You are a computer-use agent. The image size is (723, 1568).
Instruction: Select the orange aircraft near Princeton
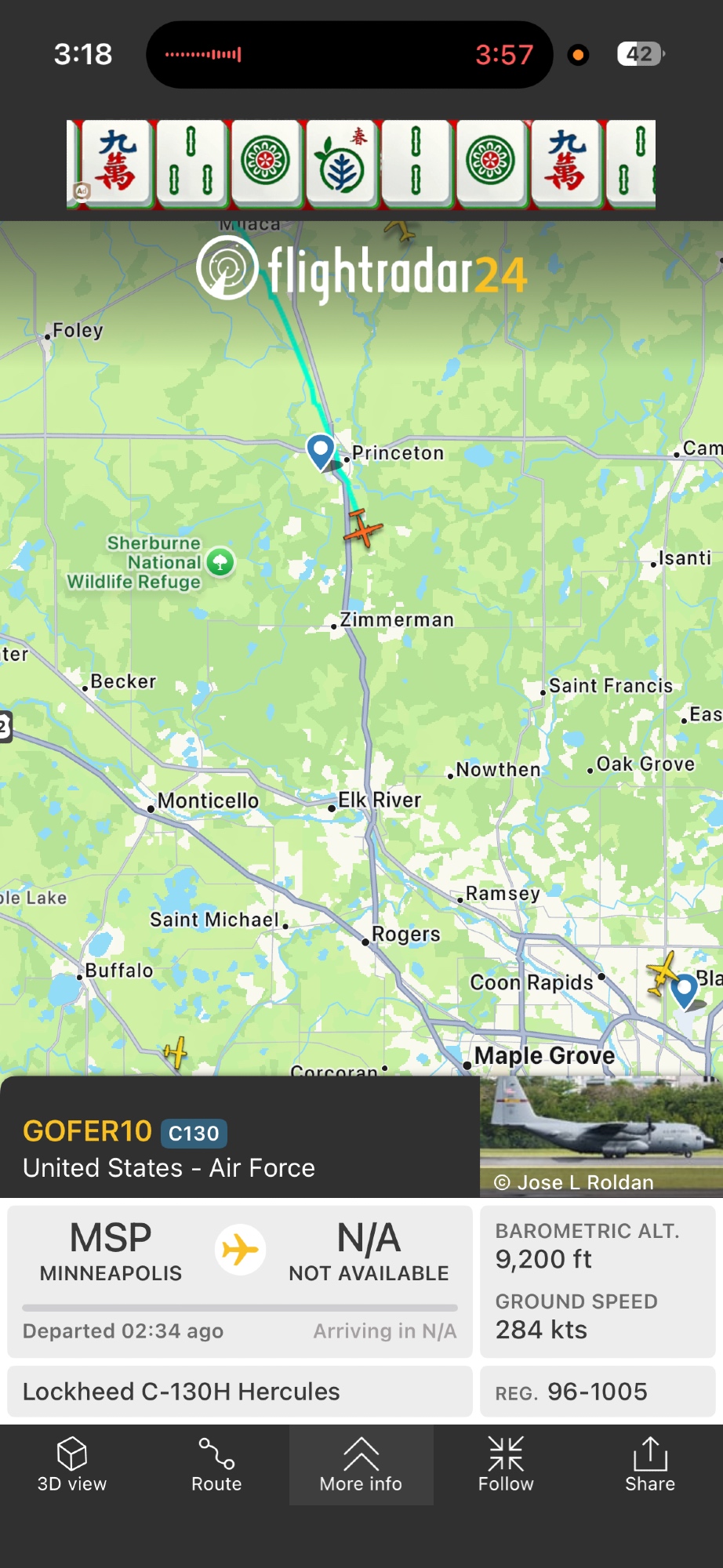362,528
